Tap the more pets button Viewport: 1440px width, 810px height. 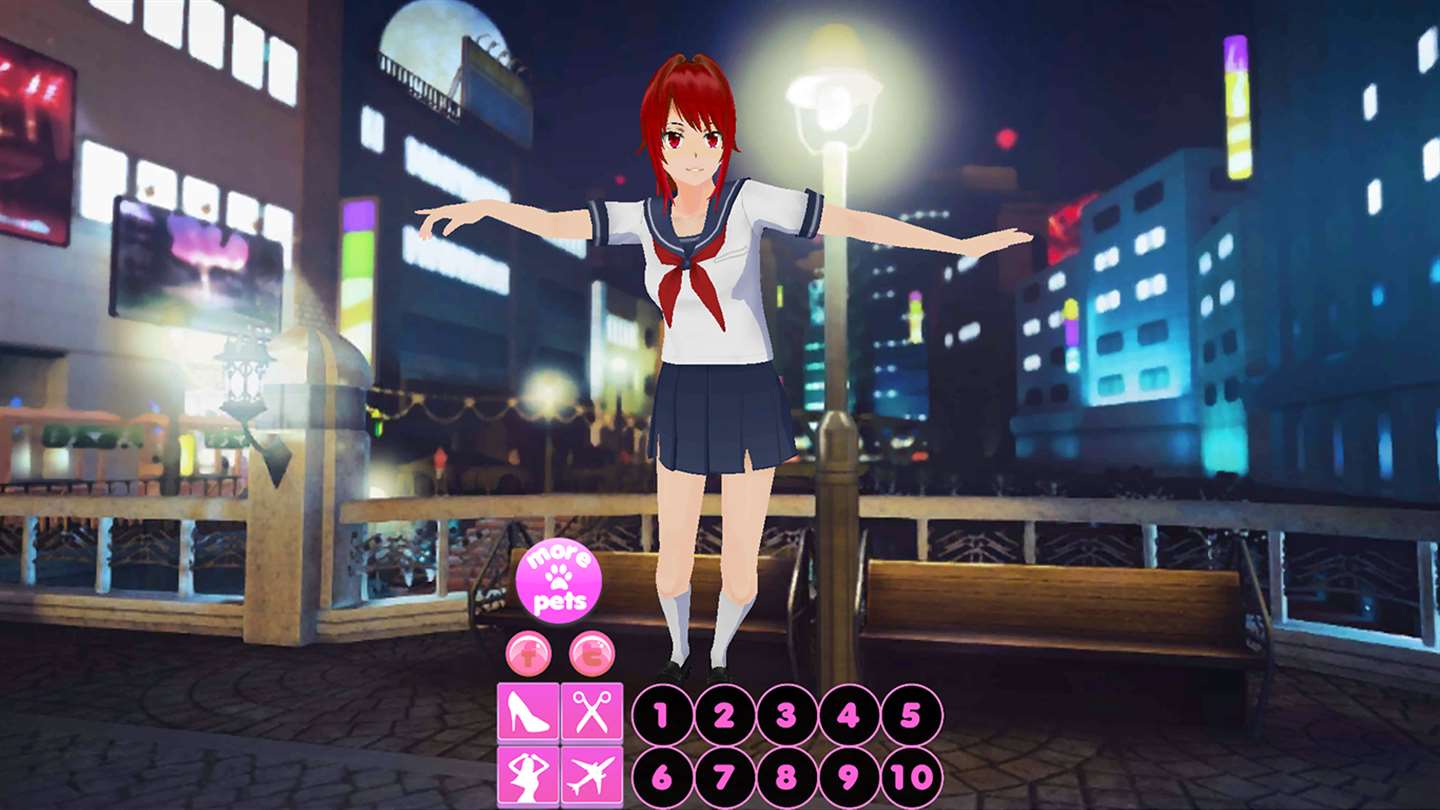tap(558, 580)
